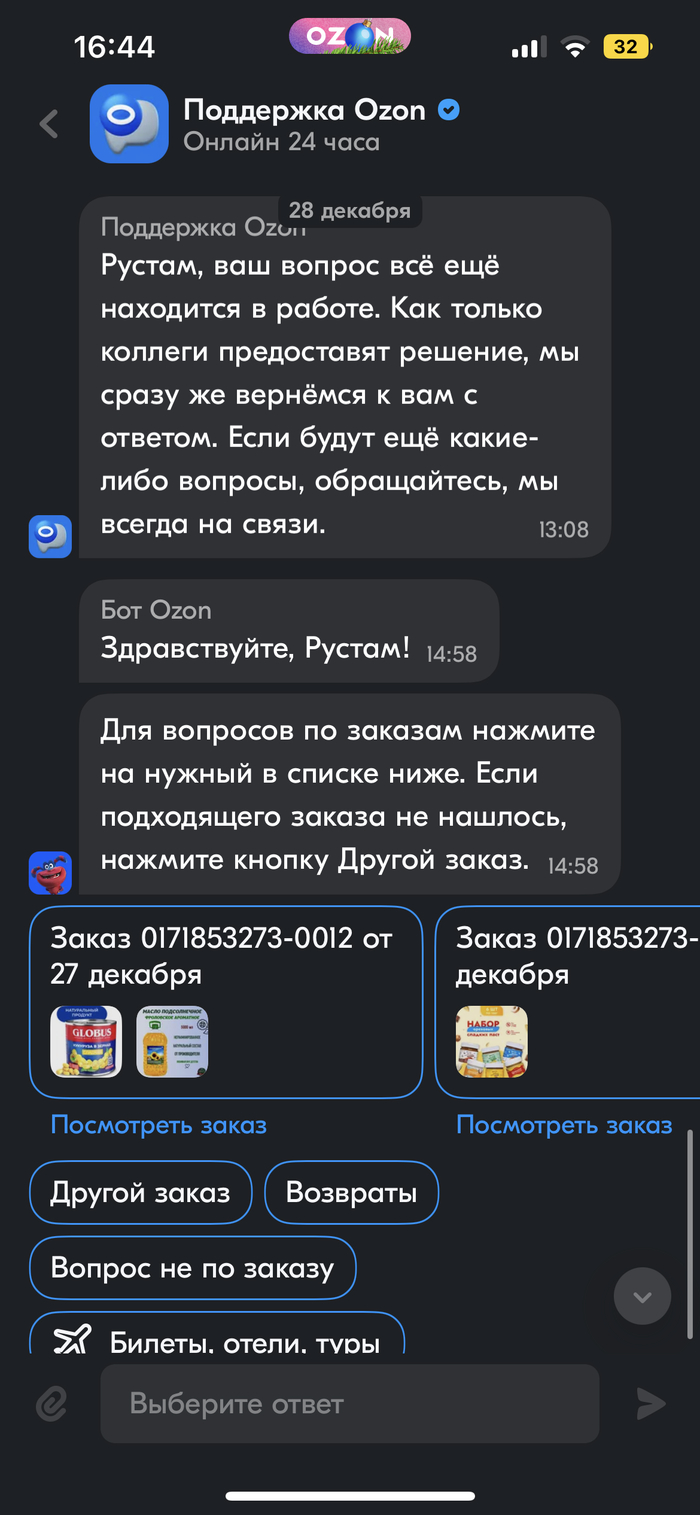The image size is (700, 1515).
Task: Select the order card with the Набор item
Action: 568,1001
